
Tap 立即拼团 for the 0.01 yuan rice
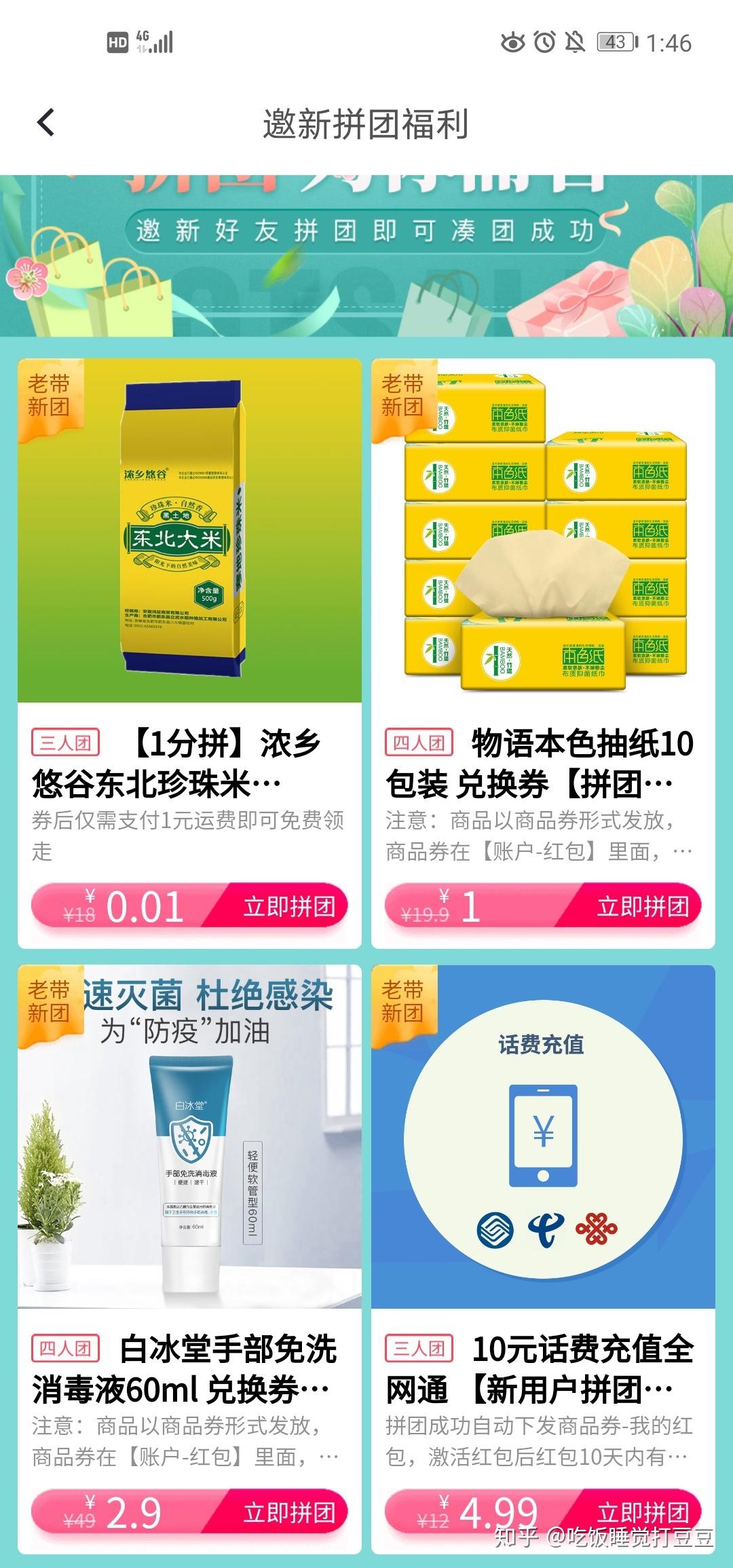288,907
